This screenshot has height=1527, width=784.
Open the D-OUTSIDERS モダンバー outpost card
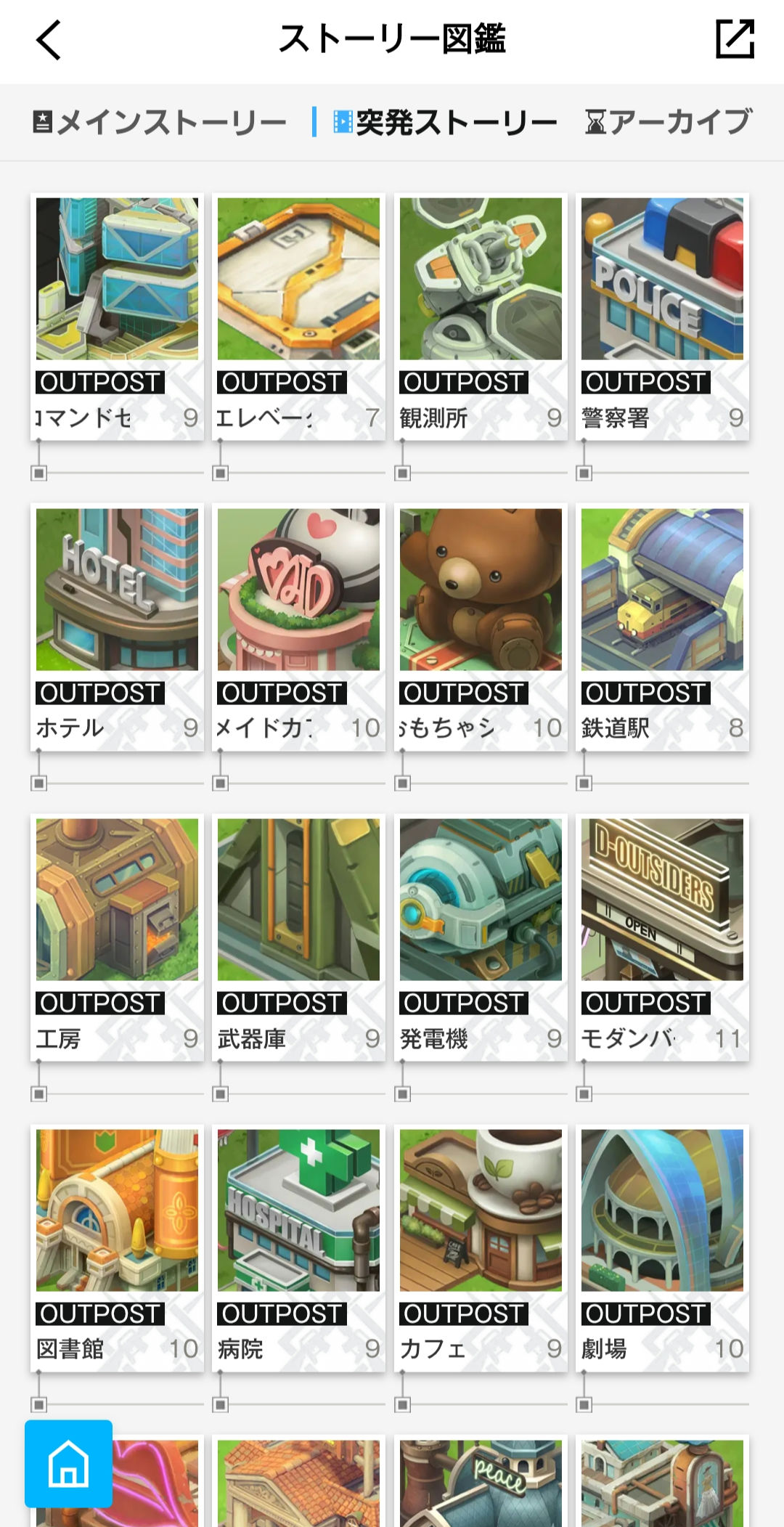[662, 937]
